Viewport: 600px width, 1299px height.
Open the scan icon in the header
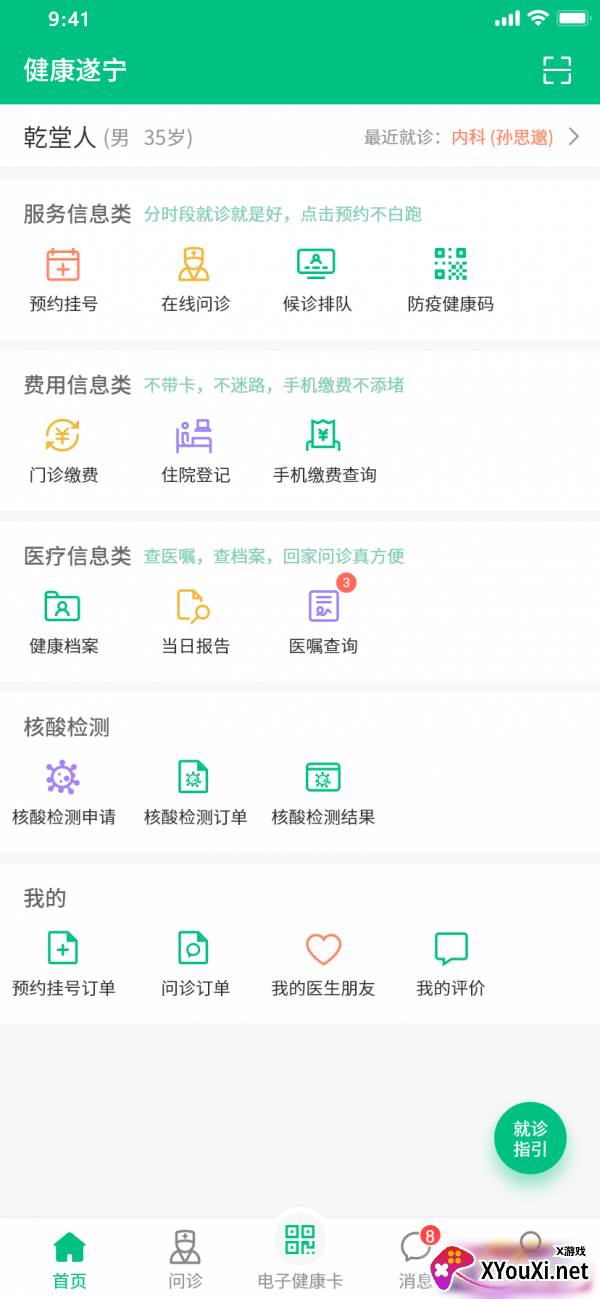tap(557, 70)
